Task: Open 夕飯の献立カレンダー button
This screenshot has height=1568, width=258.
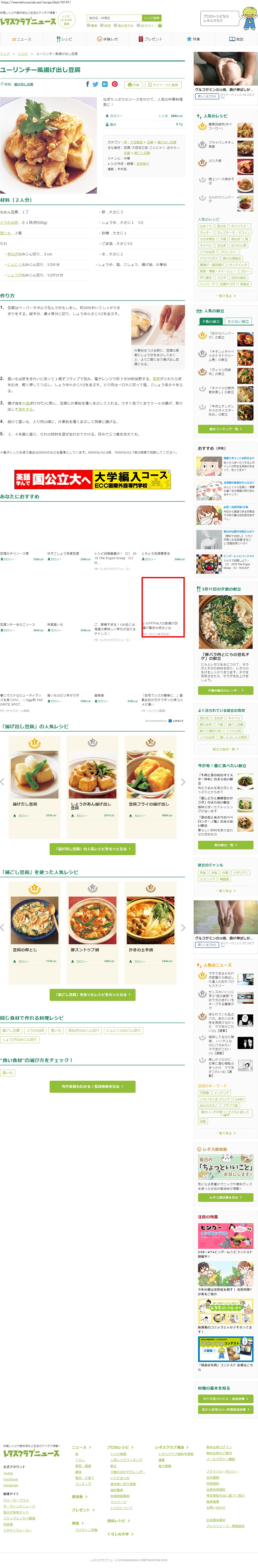Action: [226, 690]
